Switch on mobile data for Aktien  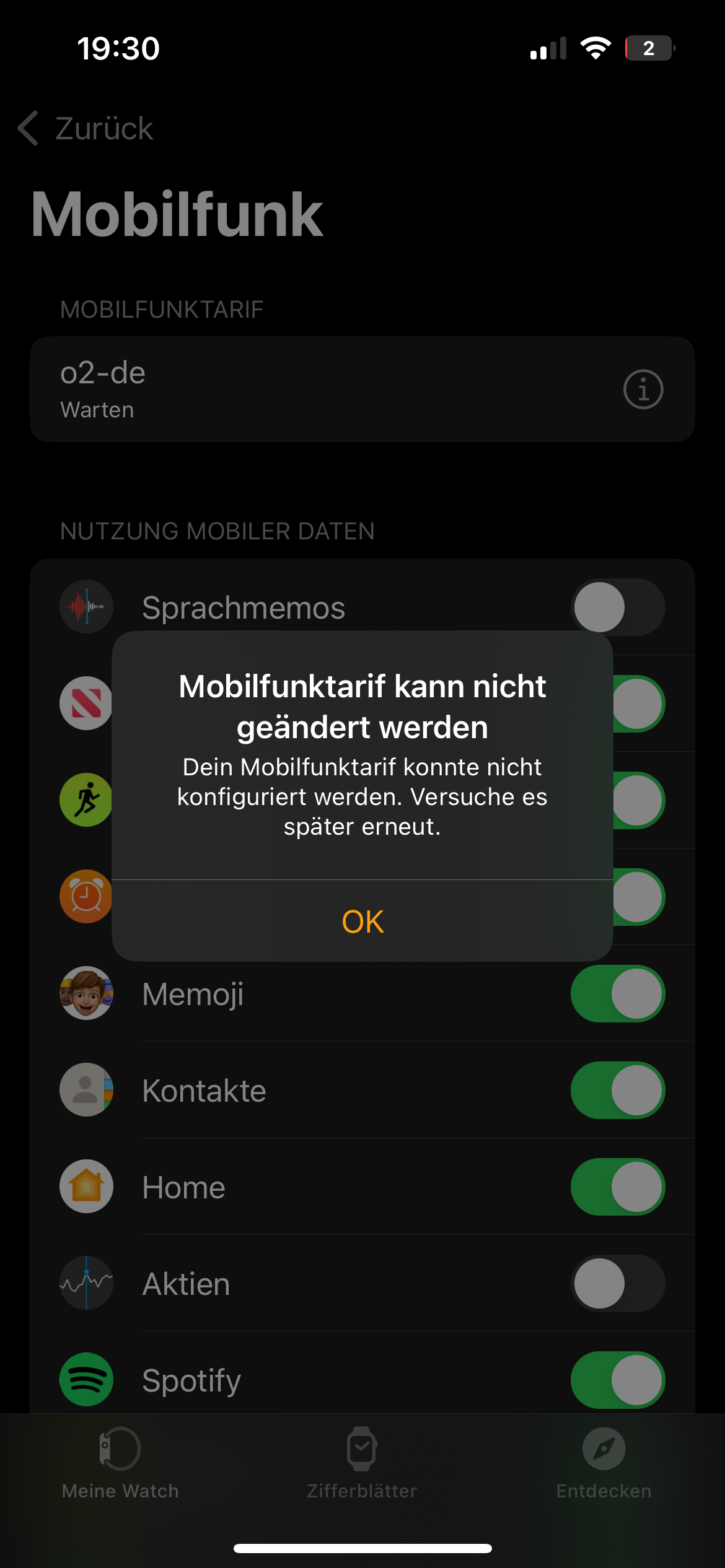(x=618, y=1283)
